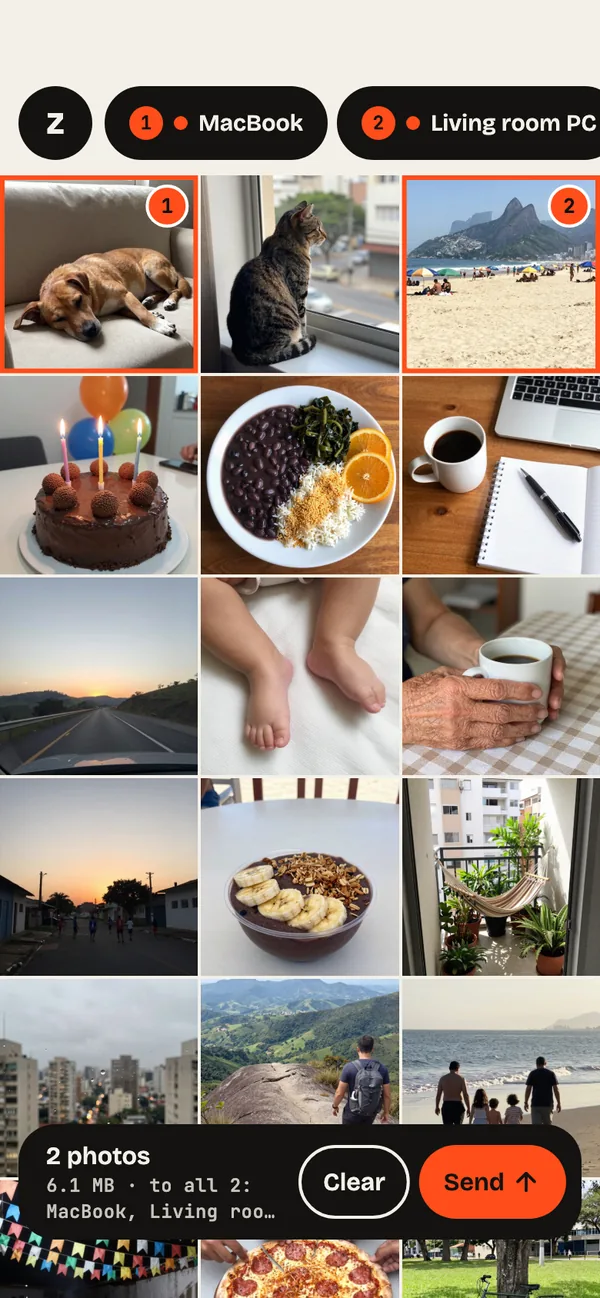Image resolution: width=600 pixels, height=1298 pixels.
Task: Add the baby feet photo
Action: pyautogui.click(x=300, y=676)
